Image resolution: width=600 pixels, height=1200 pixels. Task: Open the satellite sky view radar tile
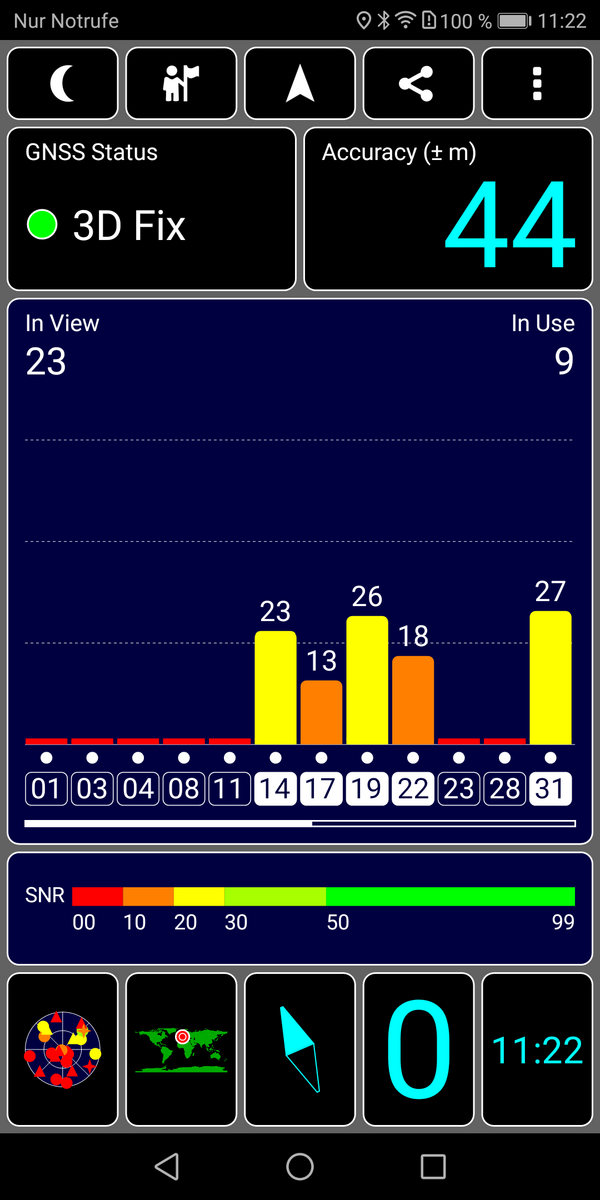(63, 1048)
